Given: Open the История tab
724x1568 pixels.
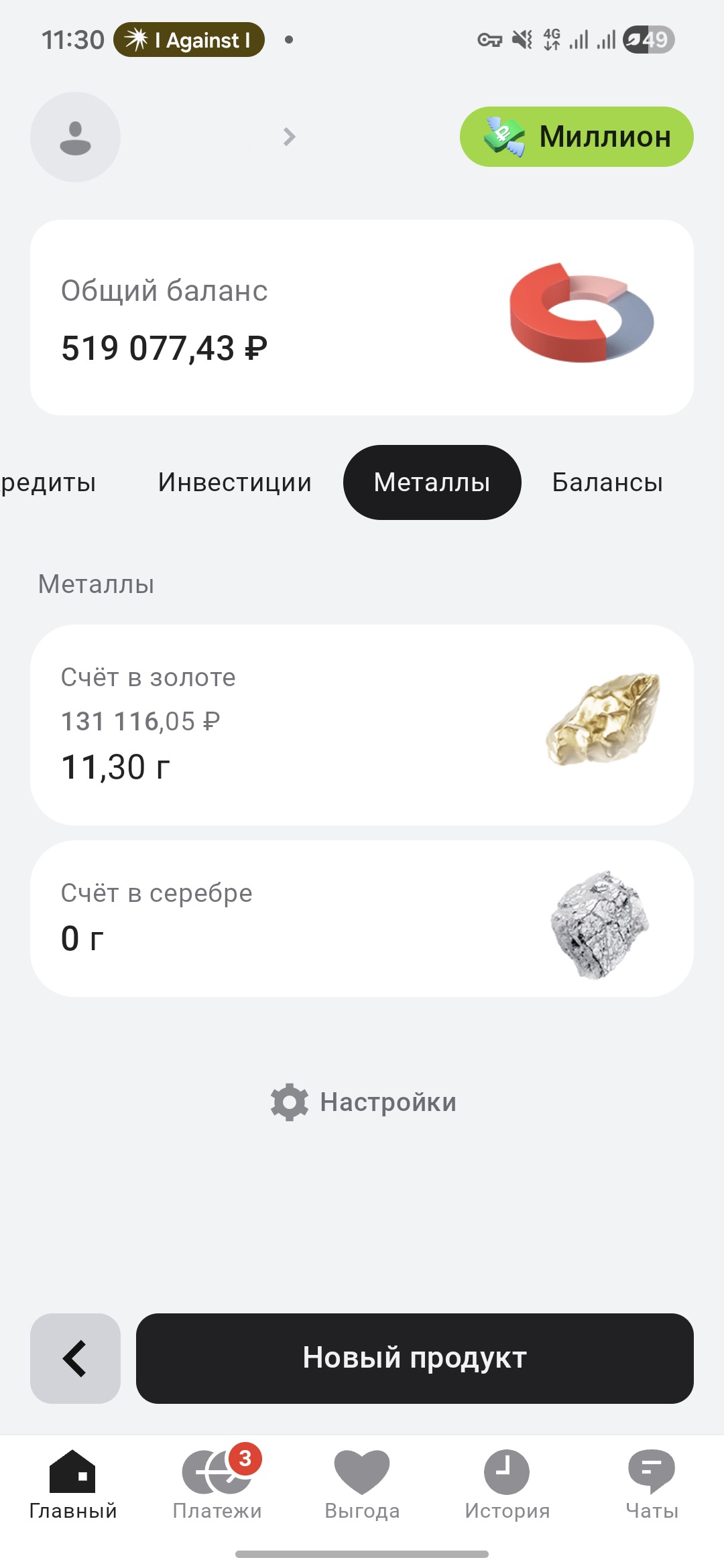Looking at the screenshot, I should pos(507,1484).
